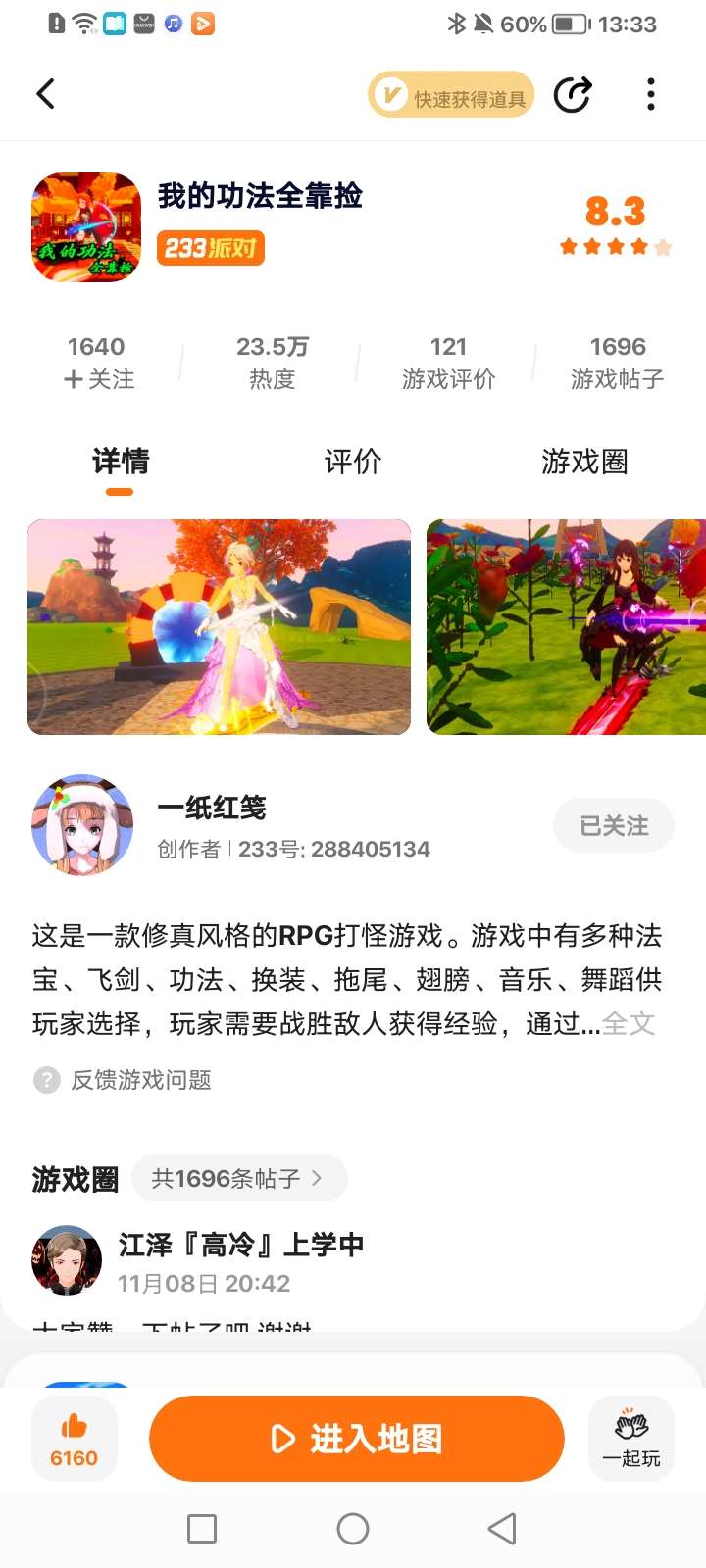Open the first screenshot with pink dress character
The height and width of the screenshot is (1568, 706).
click(x=219, y=627)
